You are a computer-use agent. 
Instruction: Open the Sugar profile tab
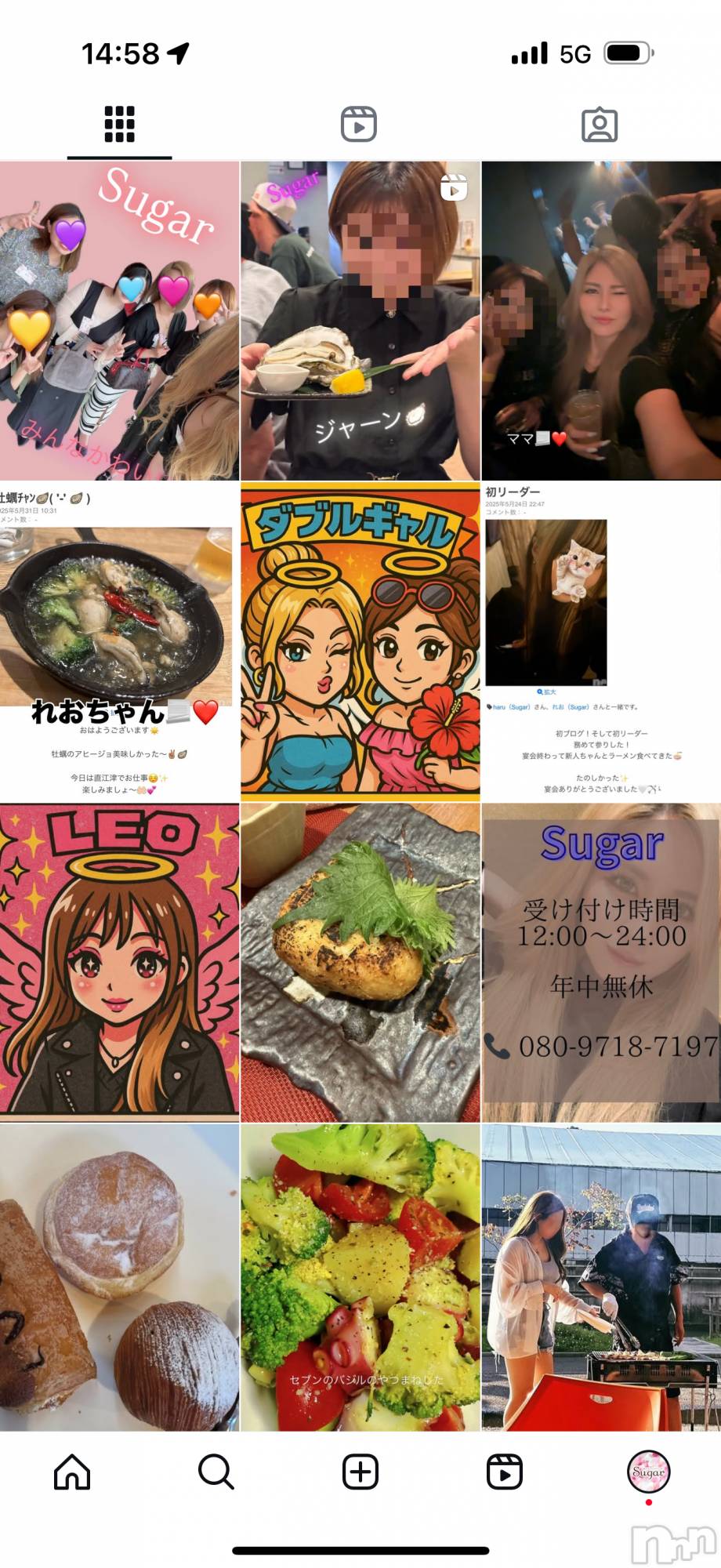(x=649, y=1472)
